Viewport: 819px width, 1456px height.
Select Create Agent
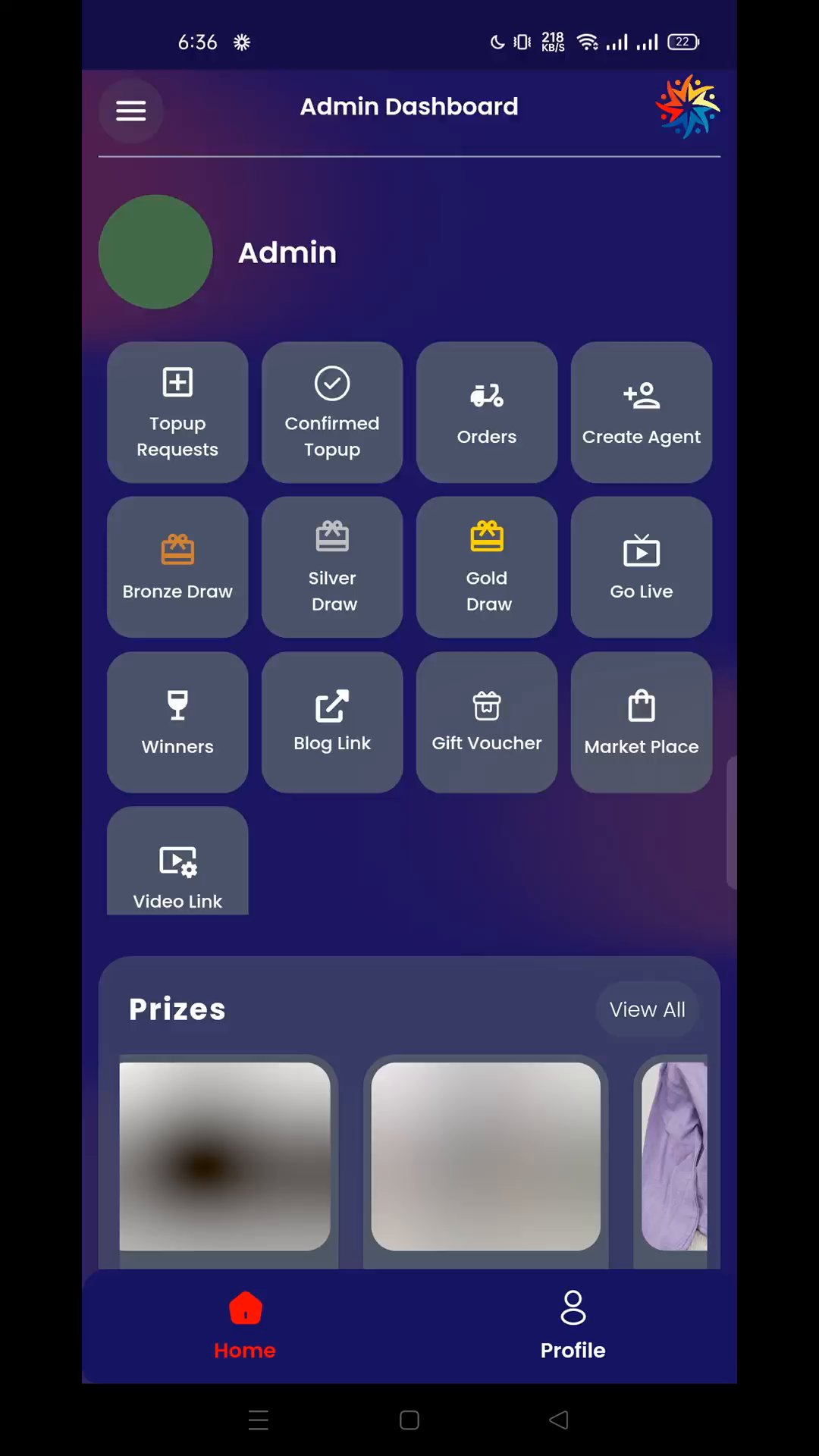click(x=642, y=412)
